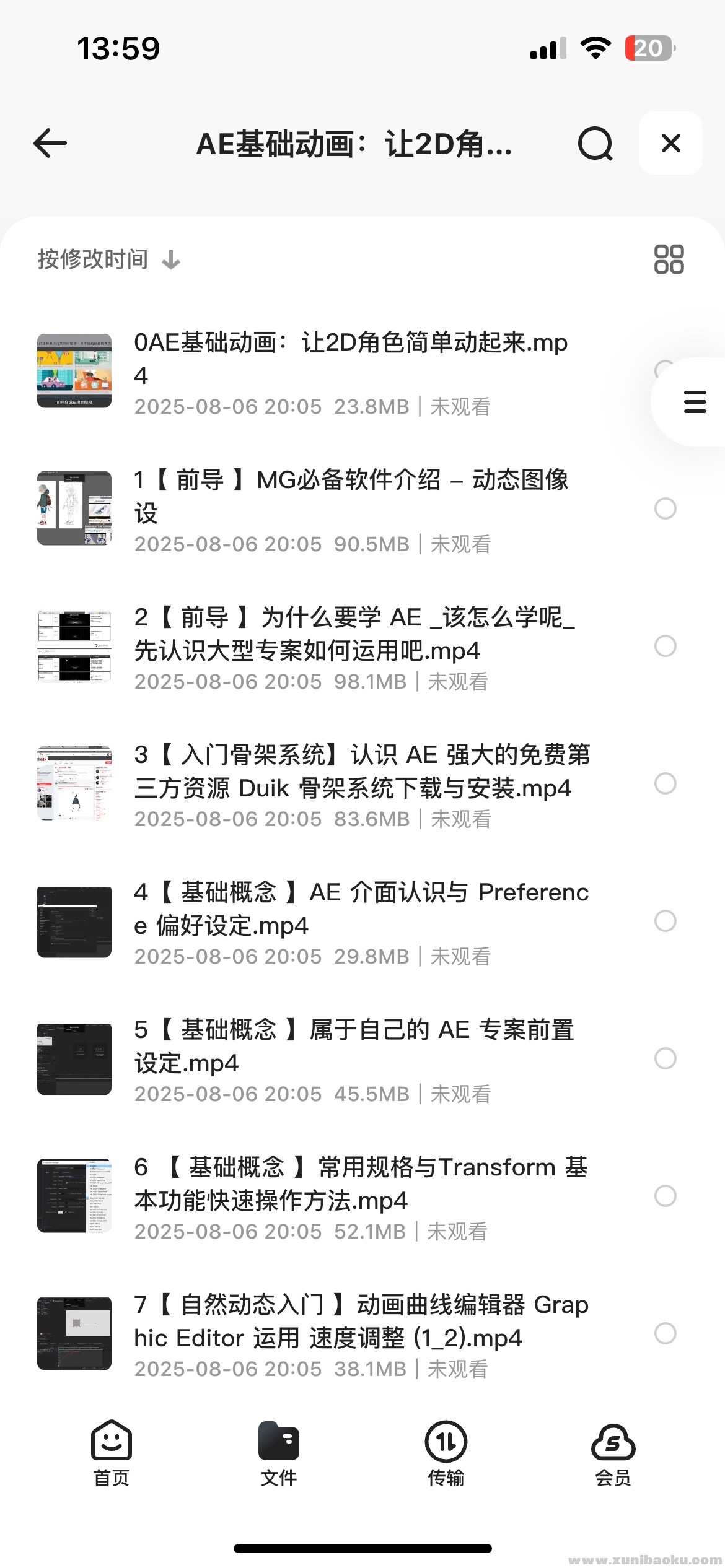
Task: Play video 0AE基础动画 intro file
Action: 350,359
